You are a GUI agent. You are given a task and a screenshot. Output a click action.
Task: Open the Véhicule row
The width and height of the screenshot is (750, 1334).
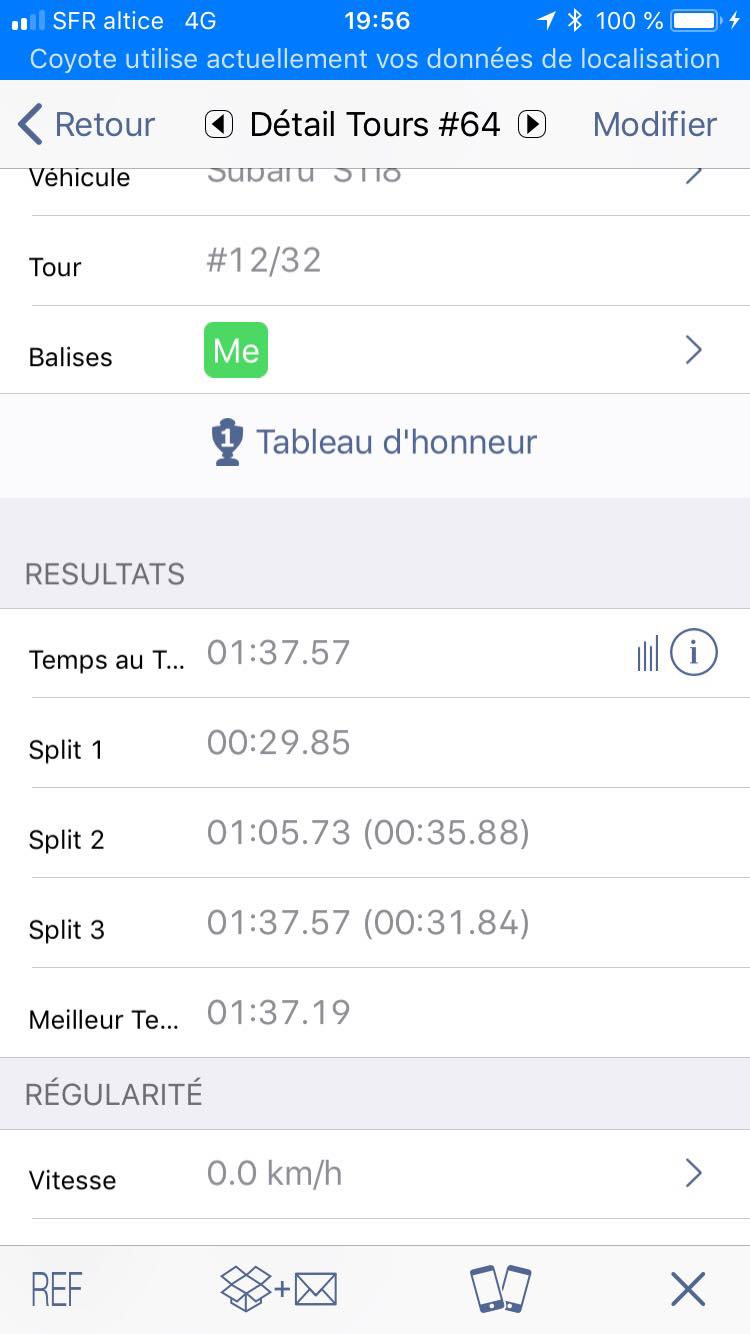(x=375, y=180)
